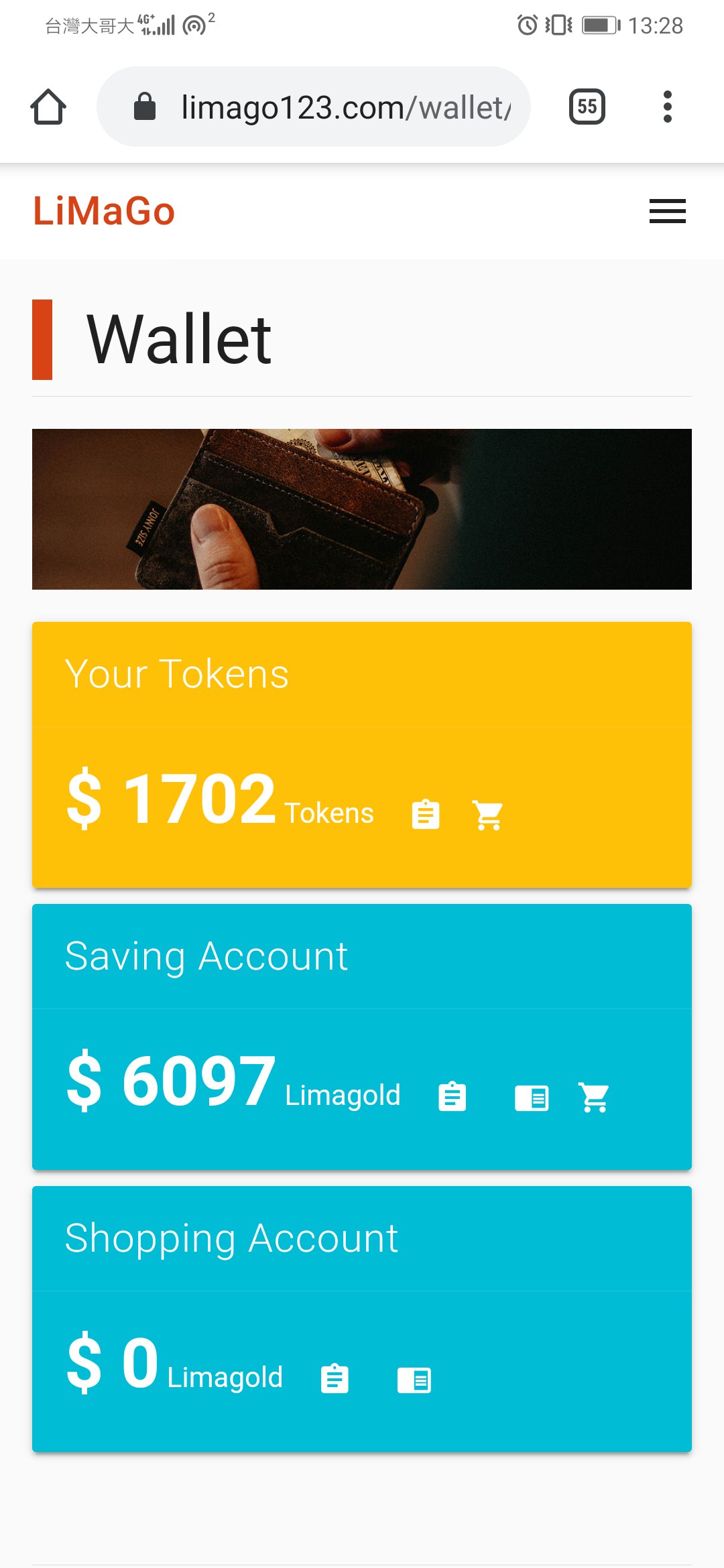Image resolution: width=724 pixels, height=1568 pixels.
Task: Tap the LiMaGo logo link
Action: click(104, 211)
